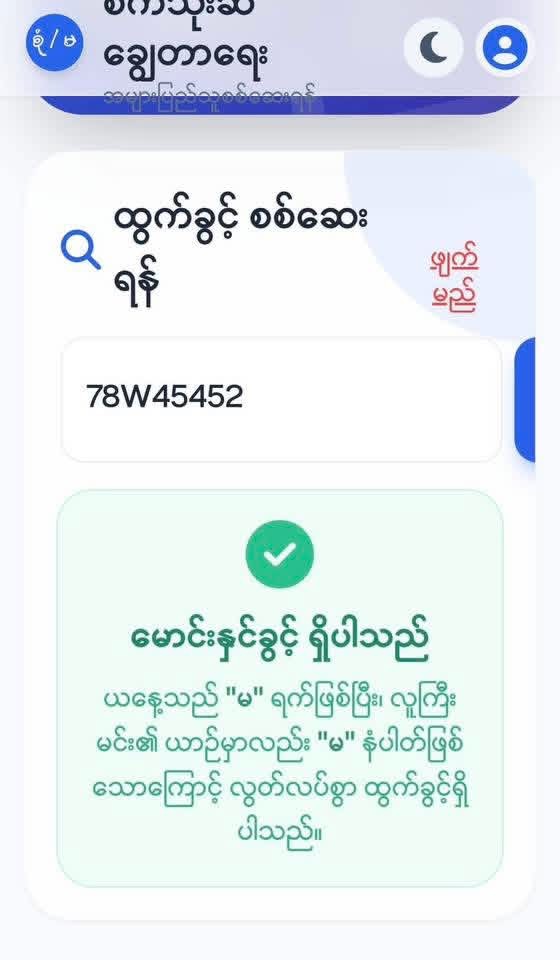
Task: Tap the blue check button beside input
Action: (x=525, y=399)
